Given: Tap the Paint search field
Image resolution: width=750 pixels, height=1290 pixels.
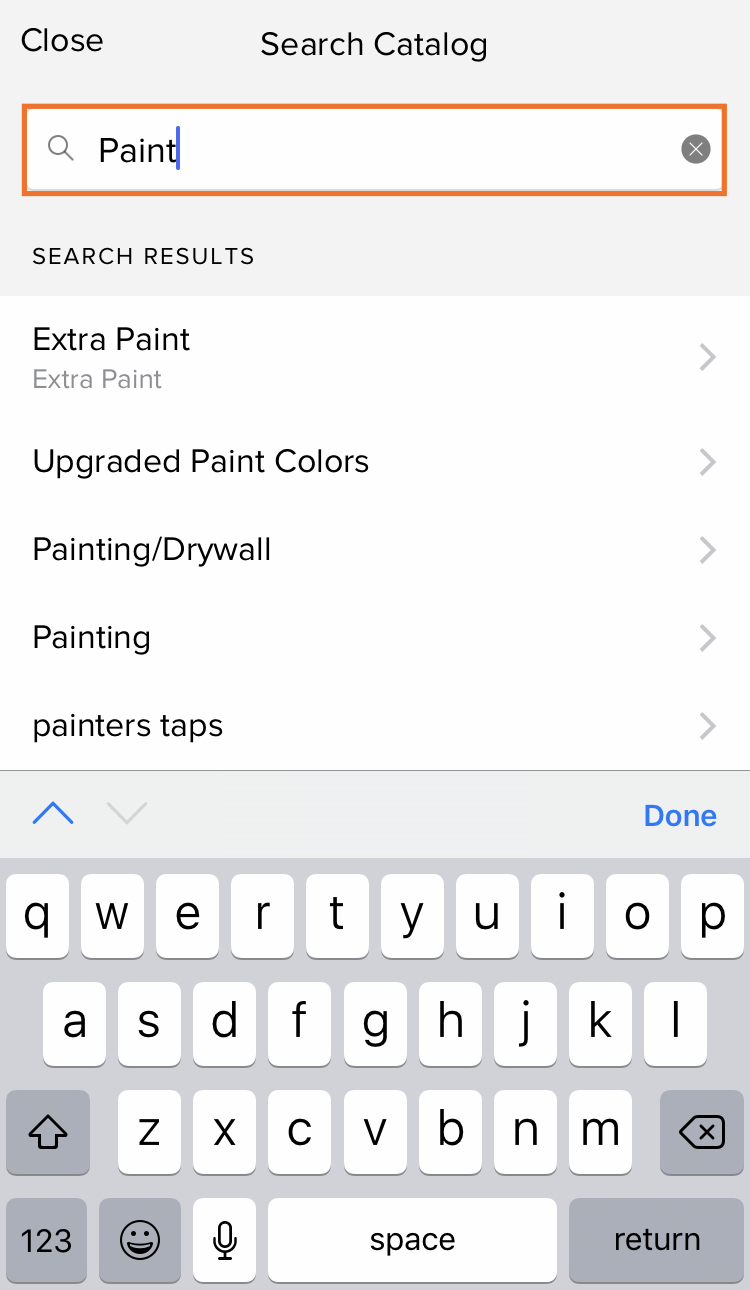Looking at the screenshot, I should click(374, 150).
